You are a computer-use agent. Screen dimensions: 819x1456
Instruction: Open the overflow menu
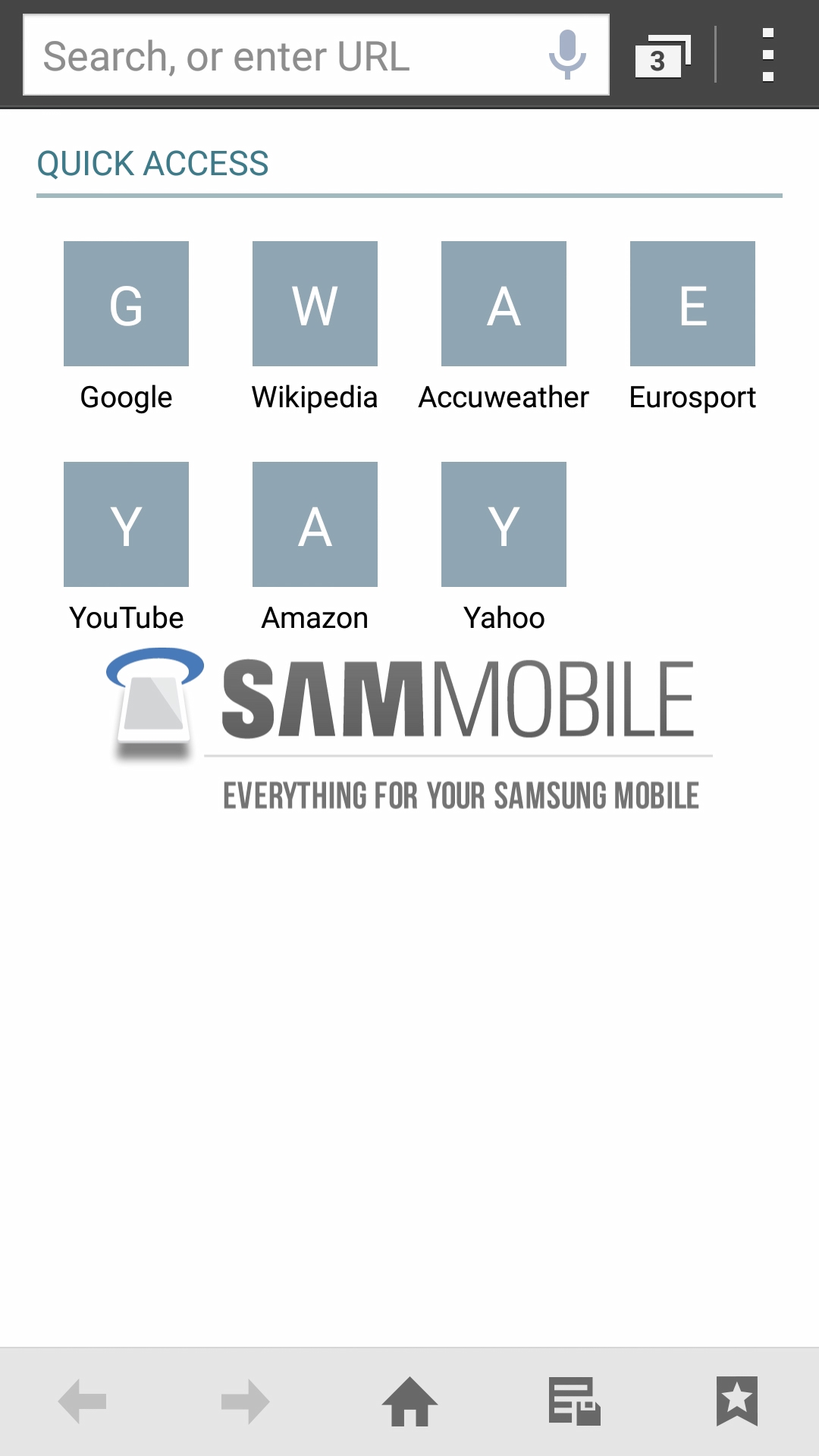[767, 55]
